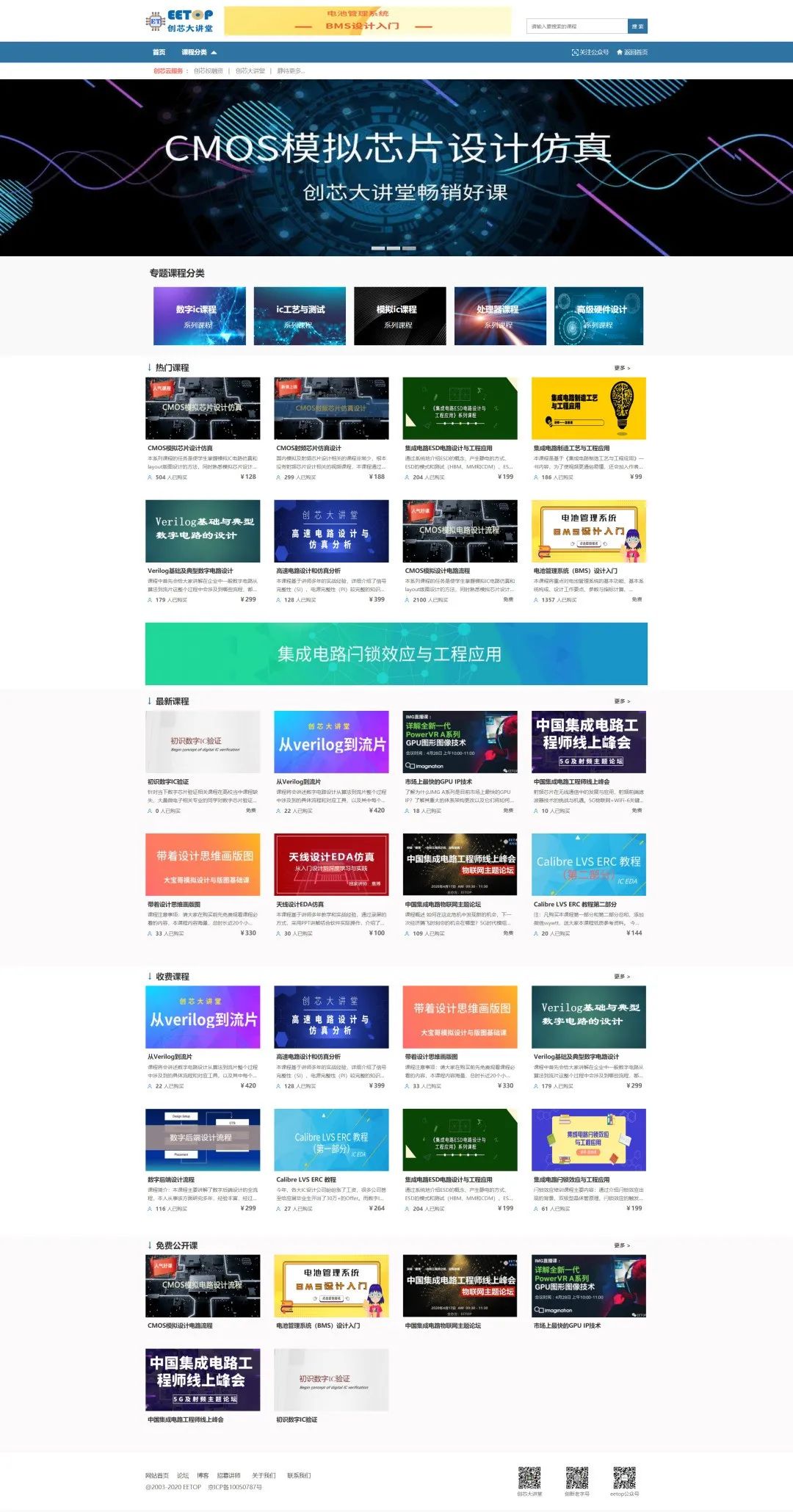Tap the 搜索 button
Image resolution: width=793 pixels, height=1512 pixels.
click(637, 26)
